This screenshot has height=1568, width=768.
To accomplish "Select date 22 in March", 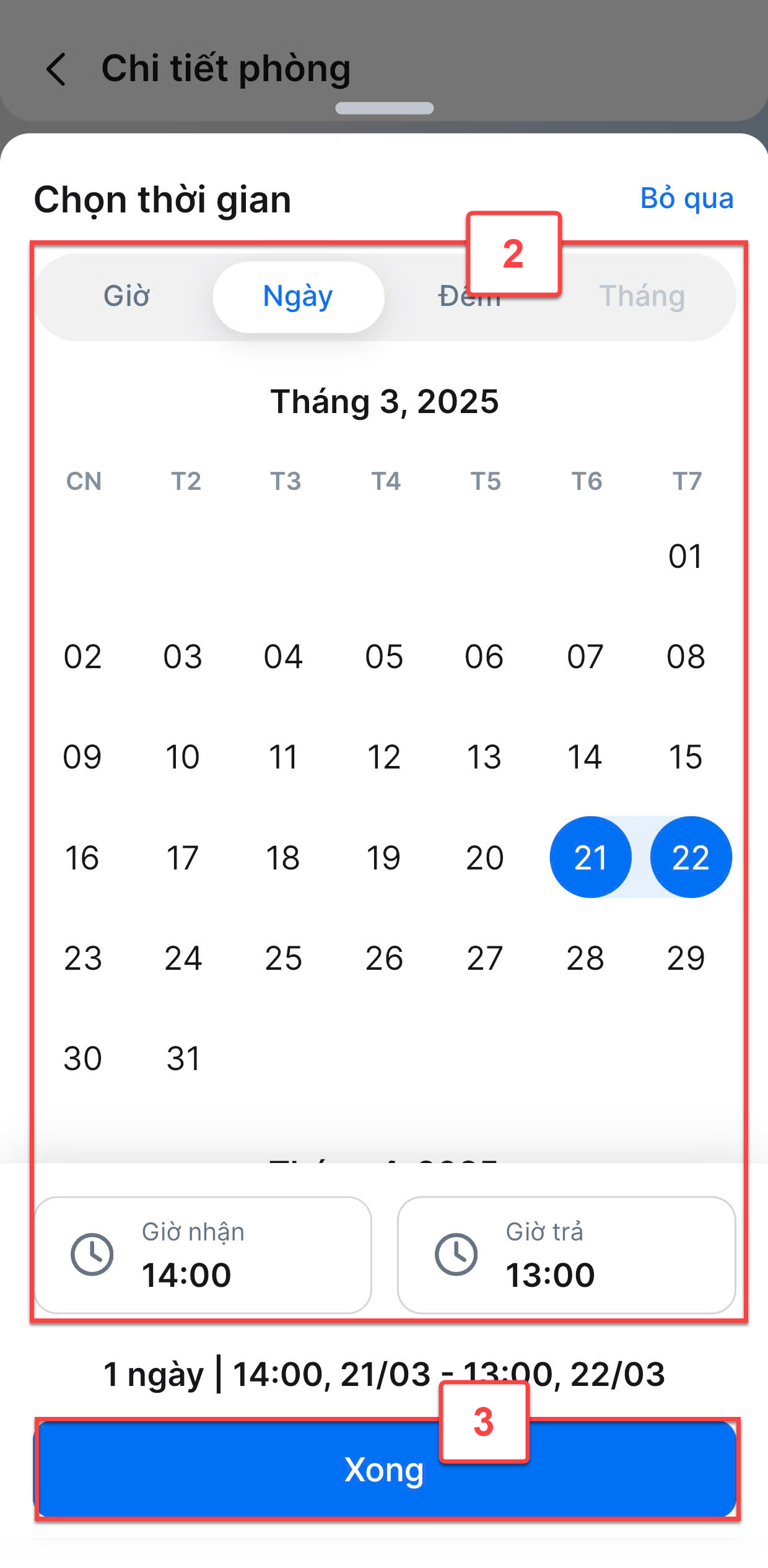I will (x=691, y=857).
